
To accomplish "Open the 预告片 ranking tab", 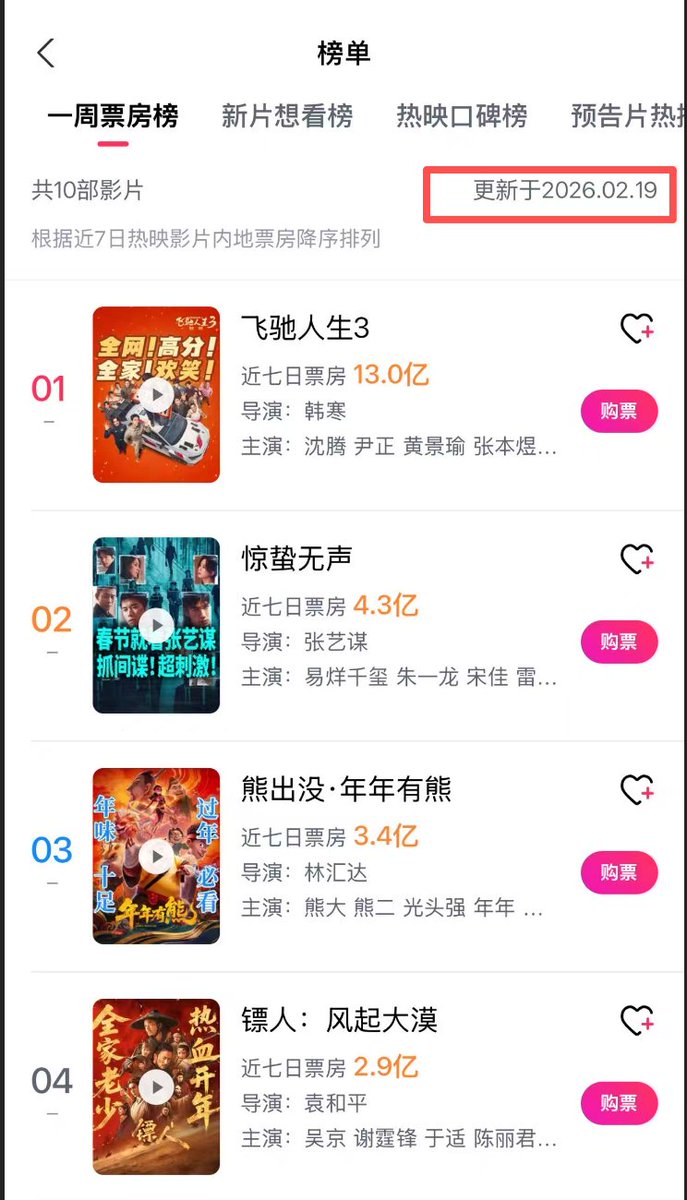I will [x=628, y=116].
